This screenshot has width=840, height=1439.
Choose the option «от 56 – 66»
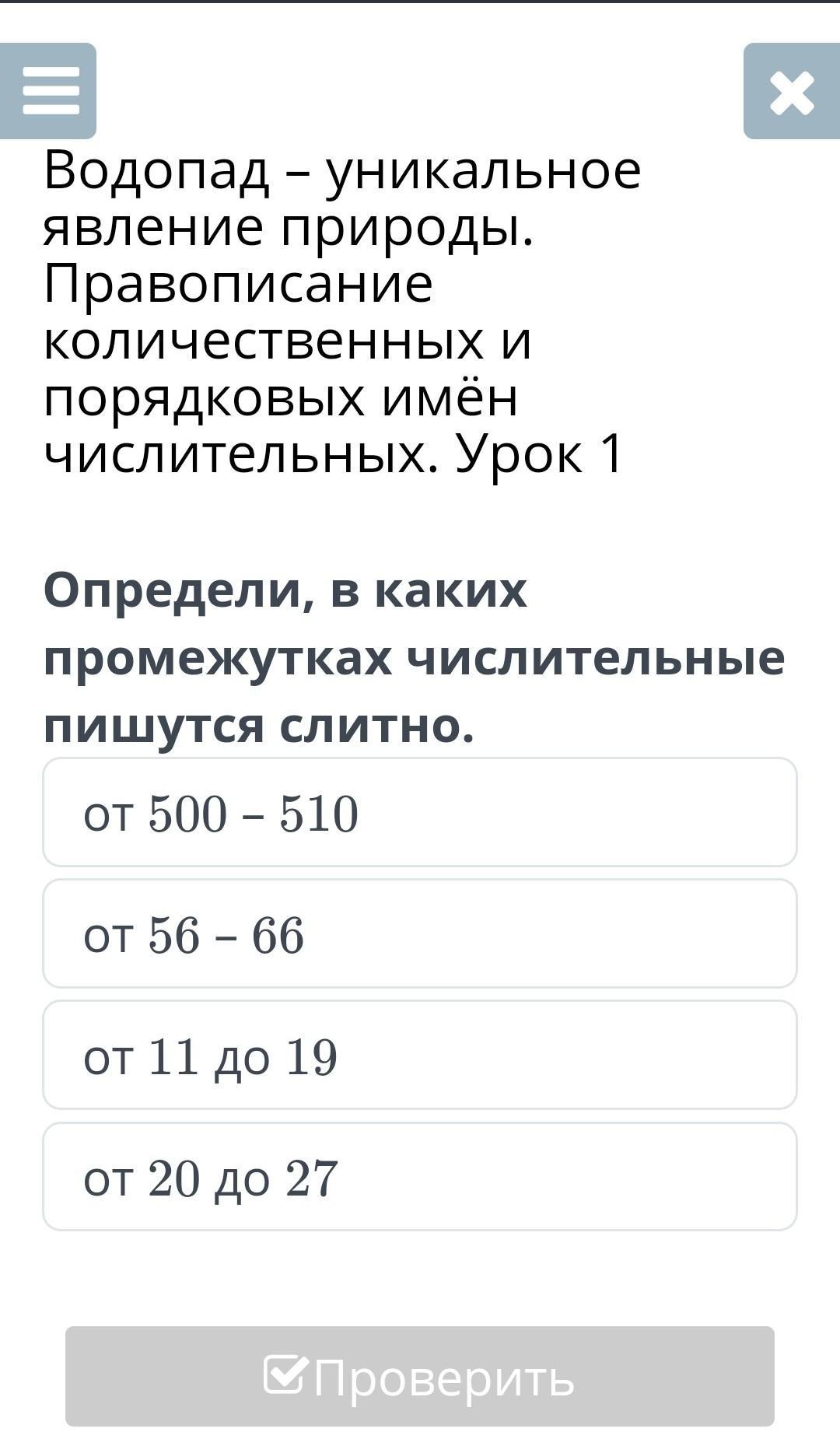pyautogui.click(x=420, y=933)
